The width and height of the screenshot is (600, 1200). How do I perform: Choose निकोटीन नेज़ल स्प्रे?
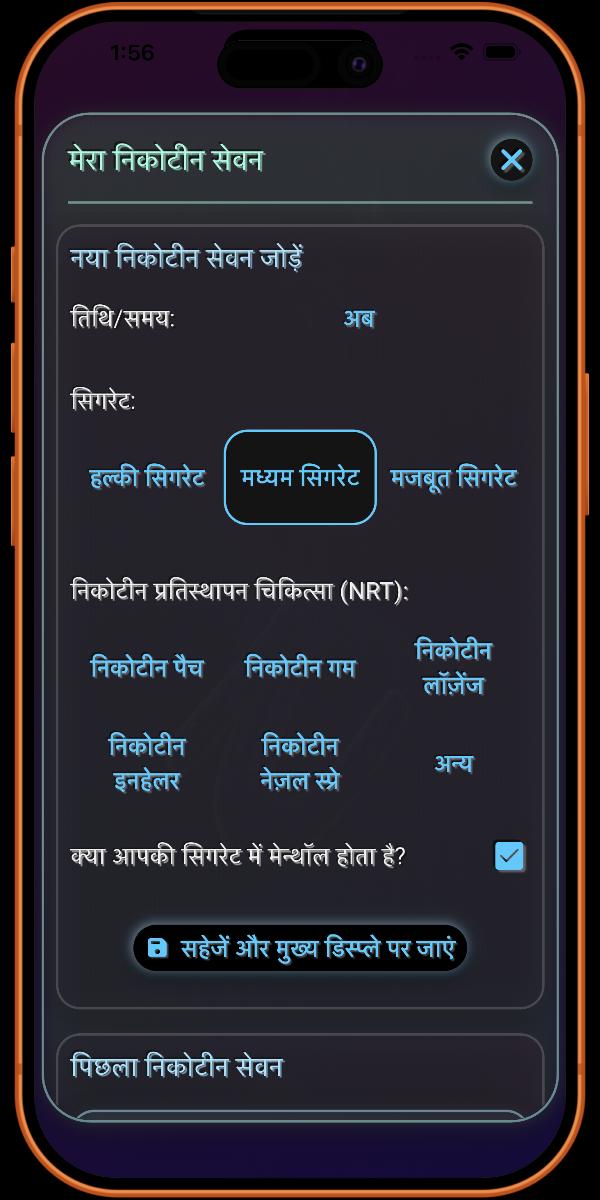300,764
